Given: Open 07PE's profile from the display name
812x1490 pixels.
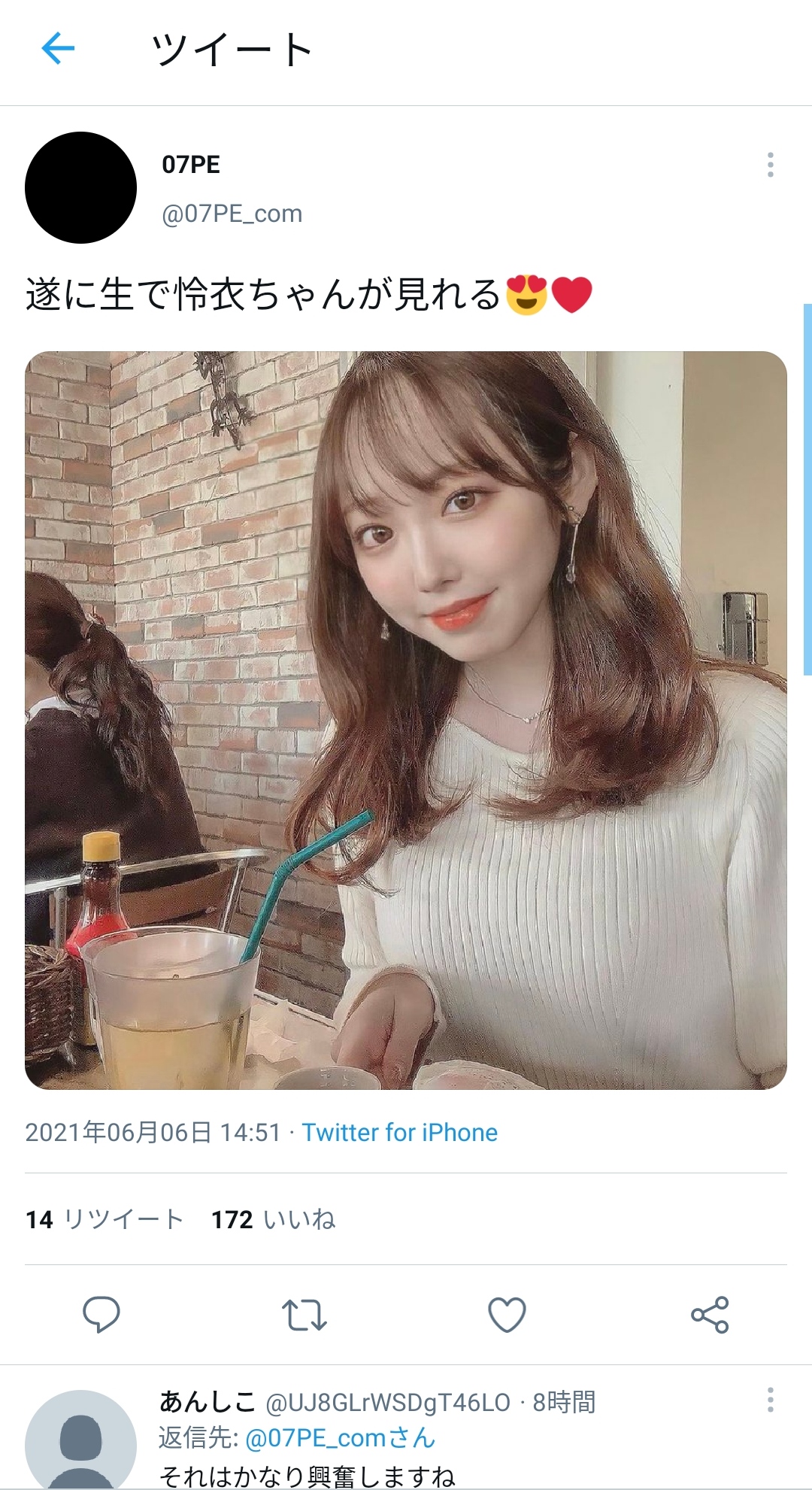Looking at the screenshot, I should [x=191, y=165].
